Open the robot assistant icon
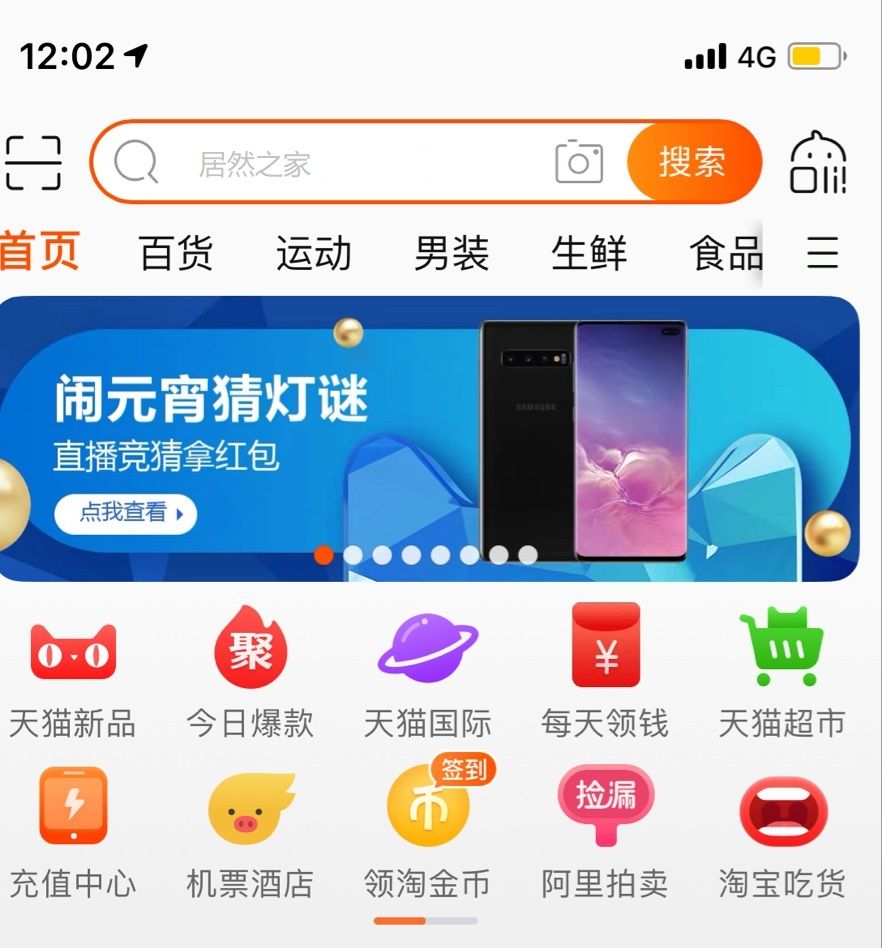The width and height of the screenshot is (882, 948). click(x=818, y=163)
